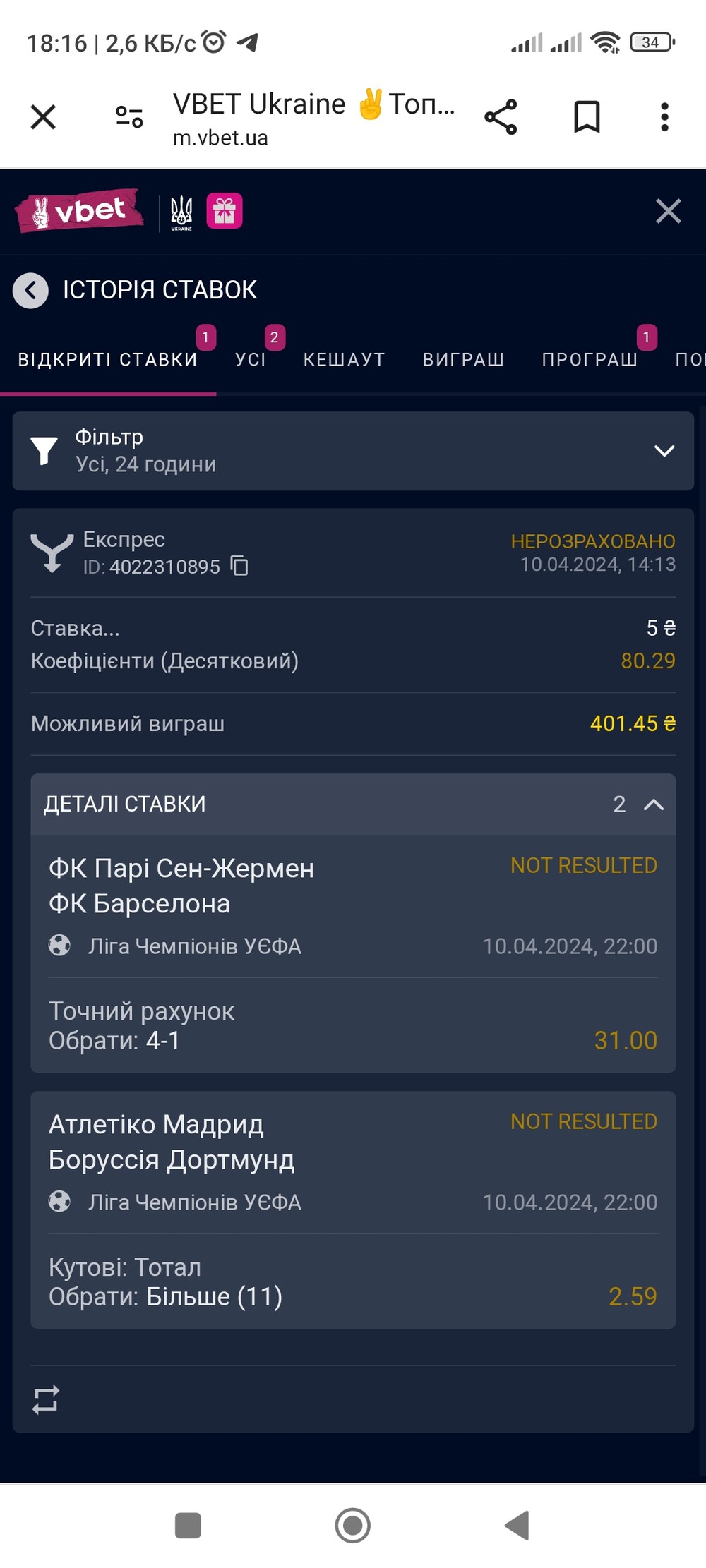Go to the Android home screen

tap(352, 1526)
